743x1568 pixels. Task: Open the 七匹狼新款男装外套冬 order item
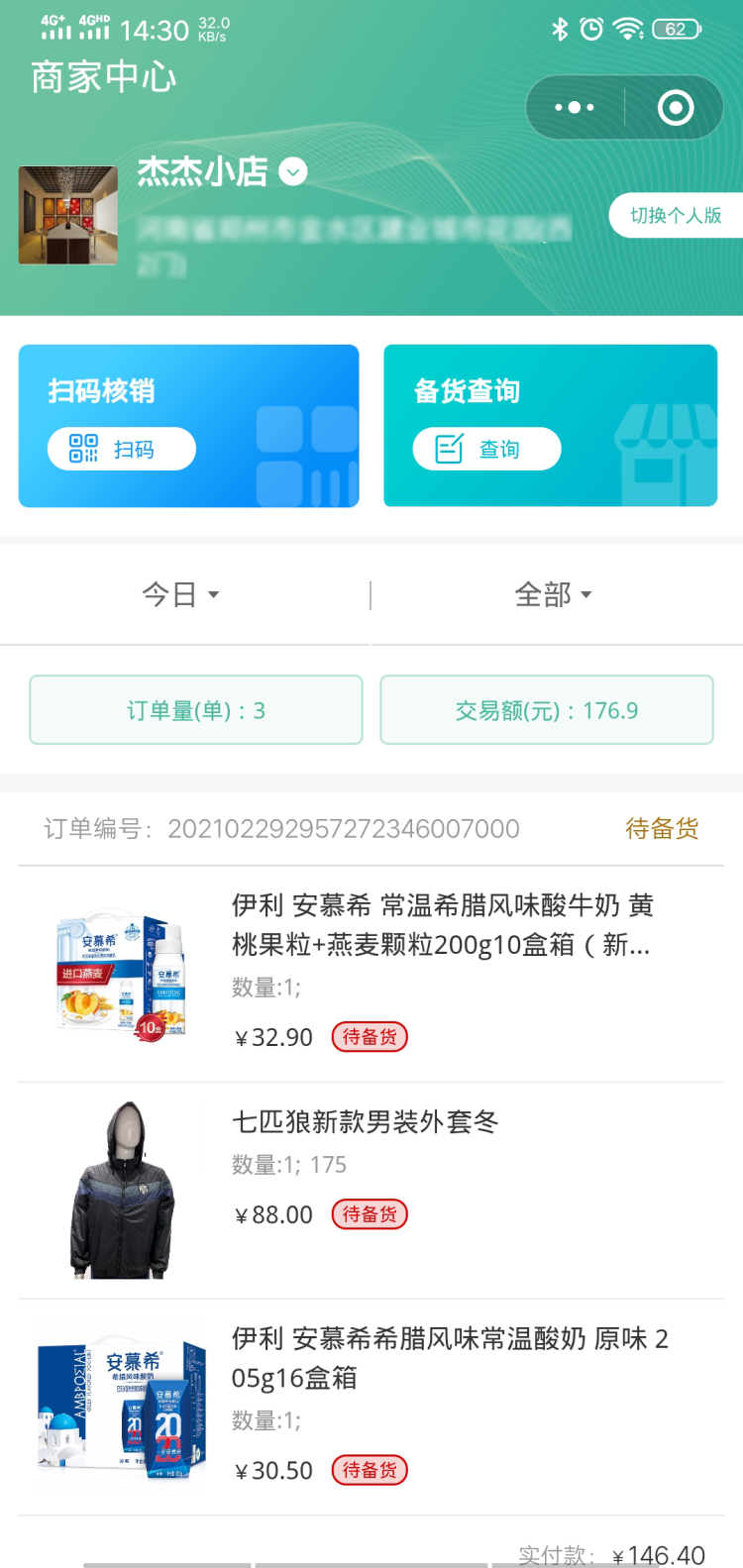(x=365, y=1122)
